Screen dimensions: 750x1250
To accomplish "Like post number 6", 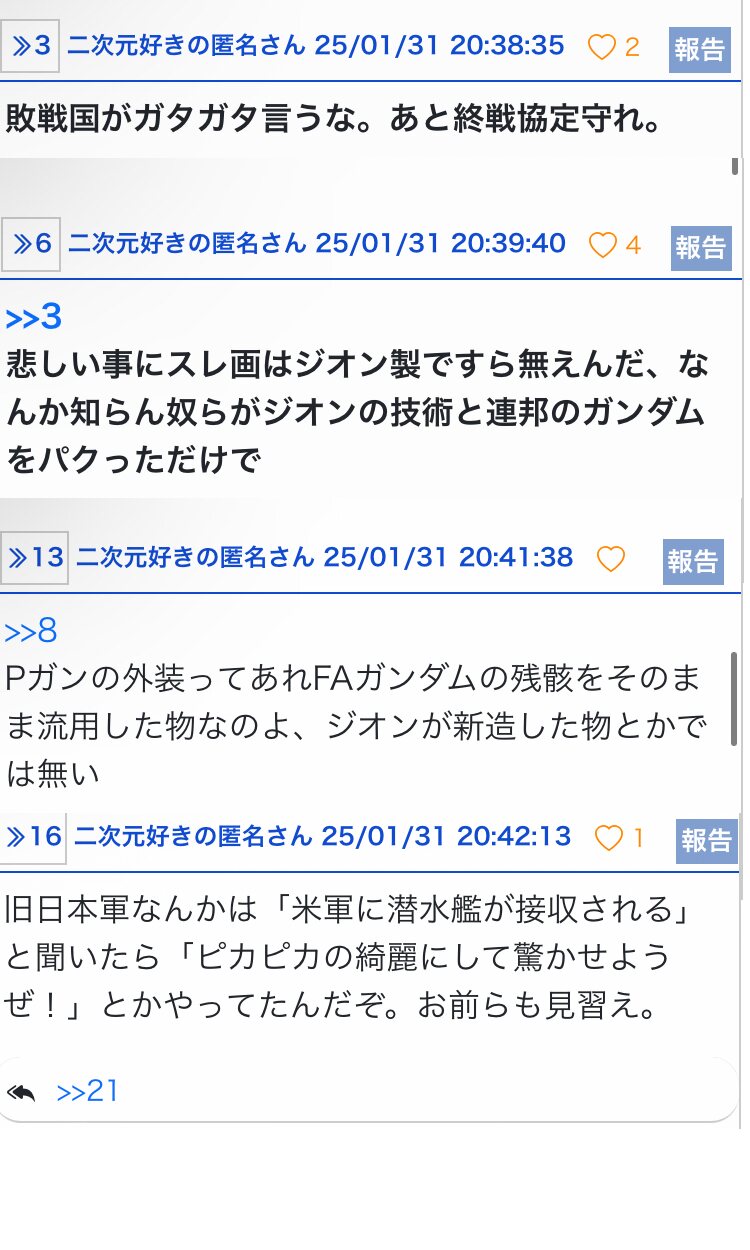I will pos(603,245).
